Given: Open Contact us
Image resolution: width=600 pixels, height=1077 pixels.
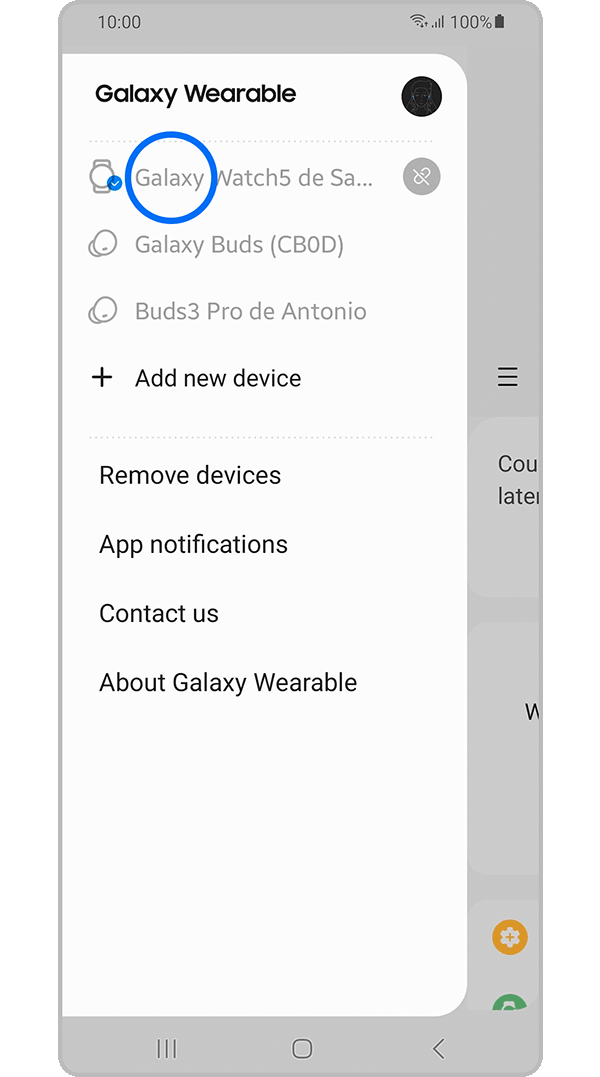Looking at the screenshot, I should point(159,613).
